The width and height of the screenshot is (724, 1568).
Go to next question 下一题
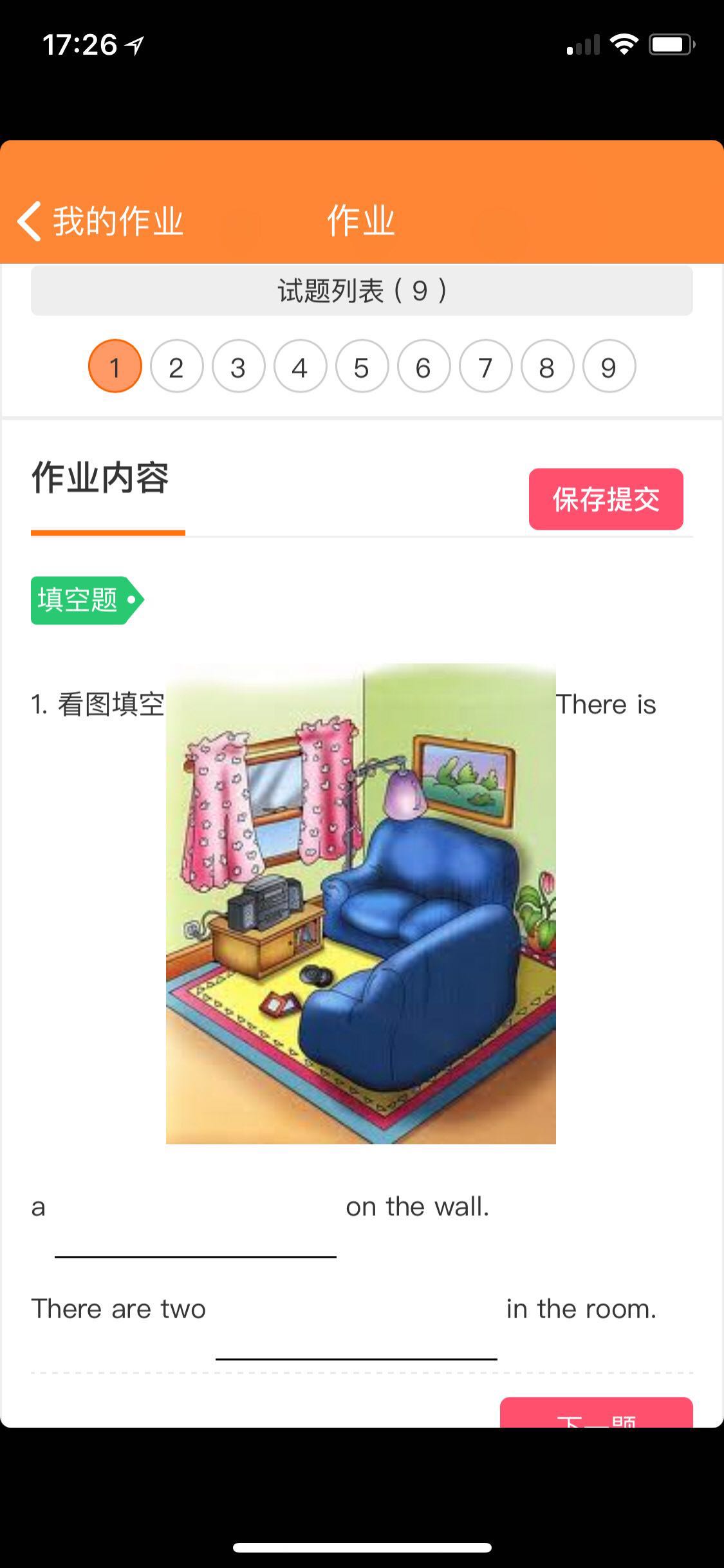596,1414
